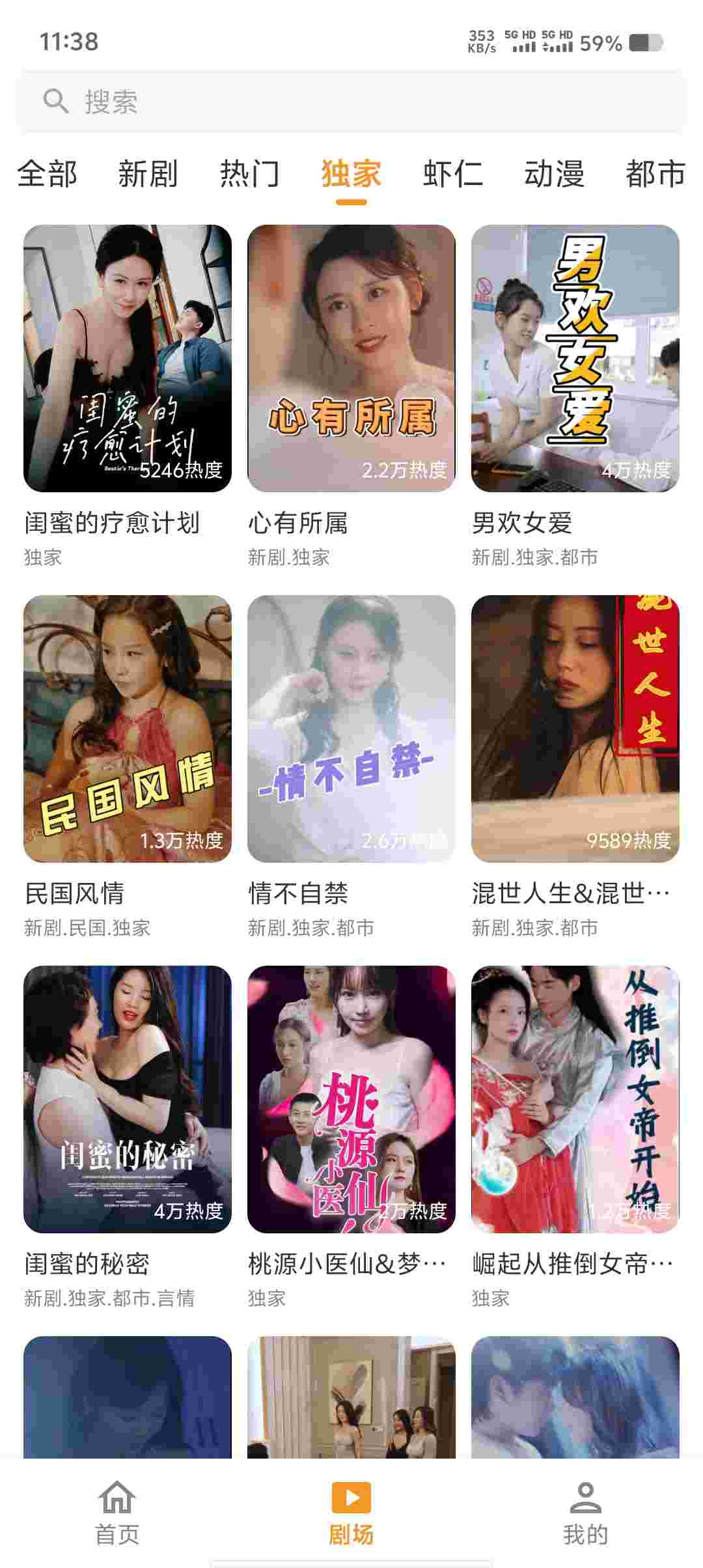Open the 男欢女爱 drama card
Image resolution: width=703 pixels, height=1568 pixels.
(575, 358)
